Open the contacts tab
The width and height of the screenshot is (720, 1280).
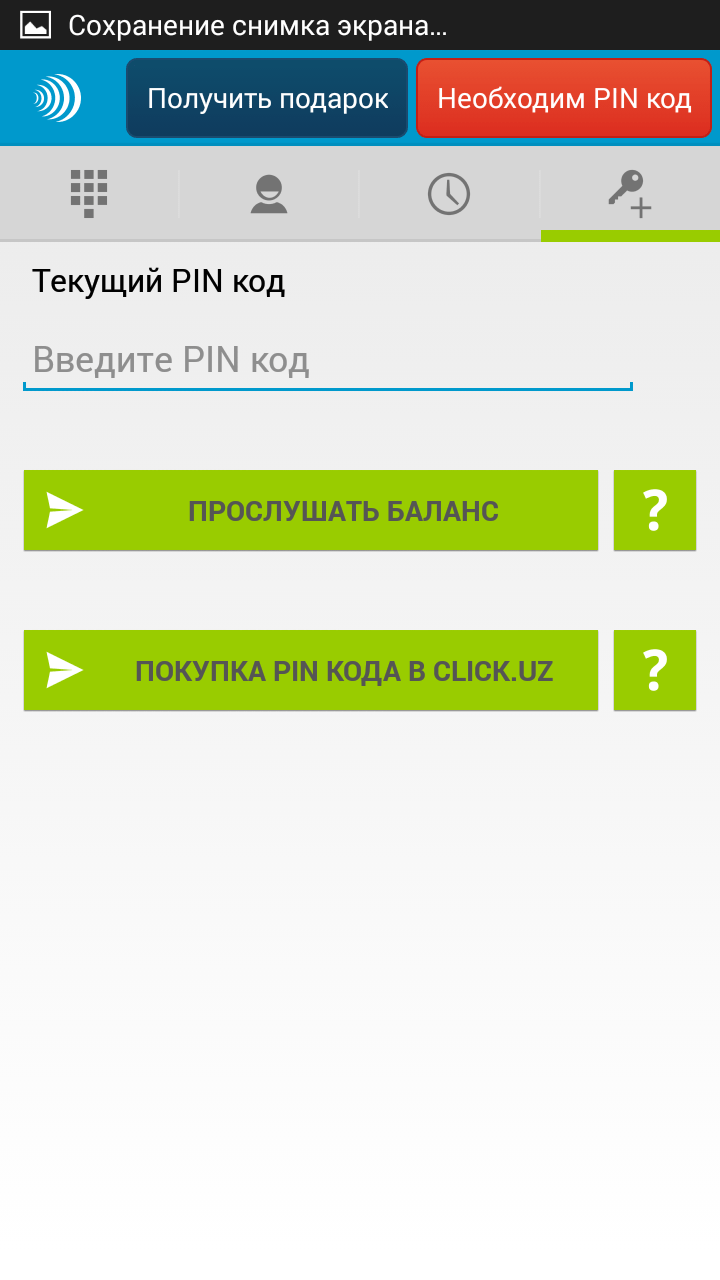(269, 193)
